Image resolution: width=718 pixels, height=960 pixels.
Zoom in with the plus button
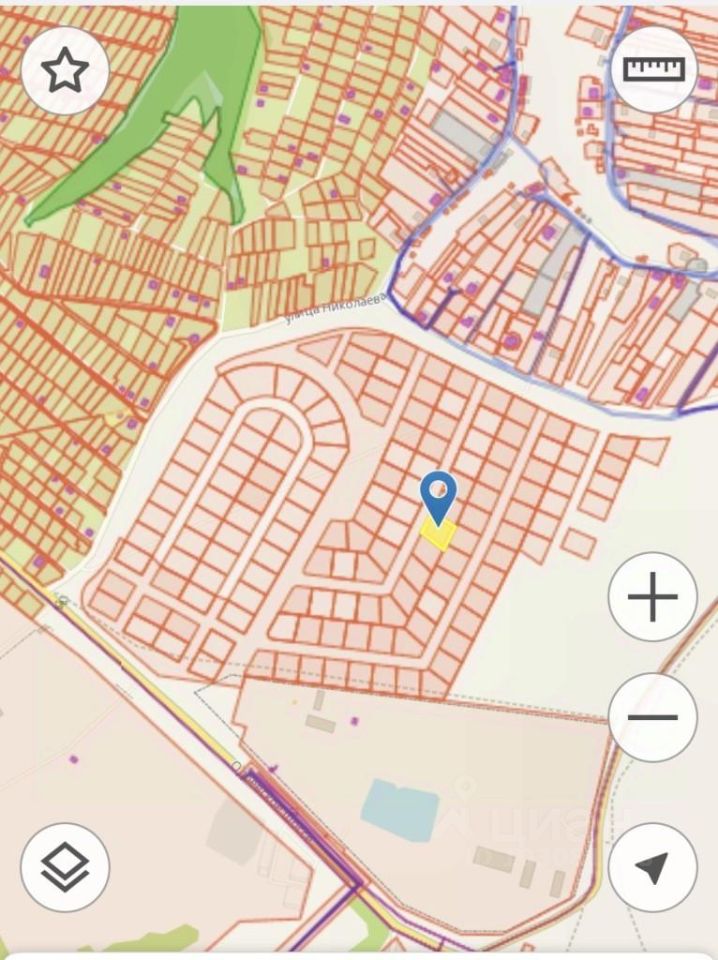click(652, 597)
